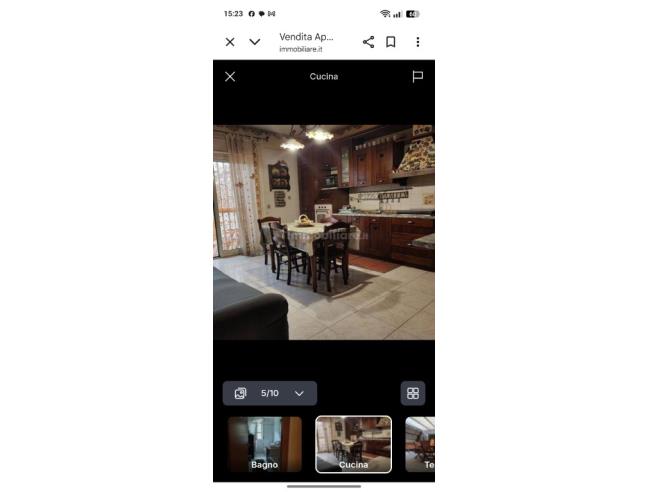Bookmark this page

[391, 42]
